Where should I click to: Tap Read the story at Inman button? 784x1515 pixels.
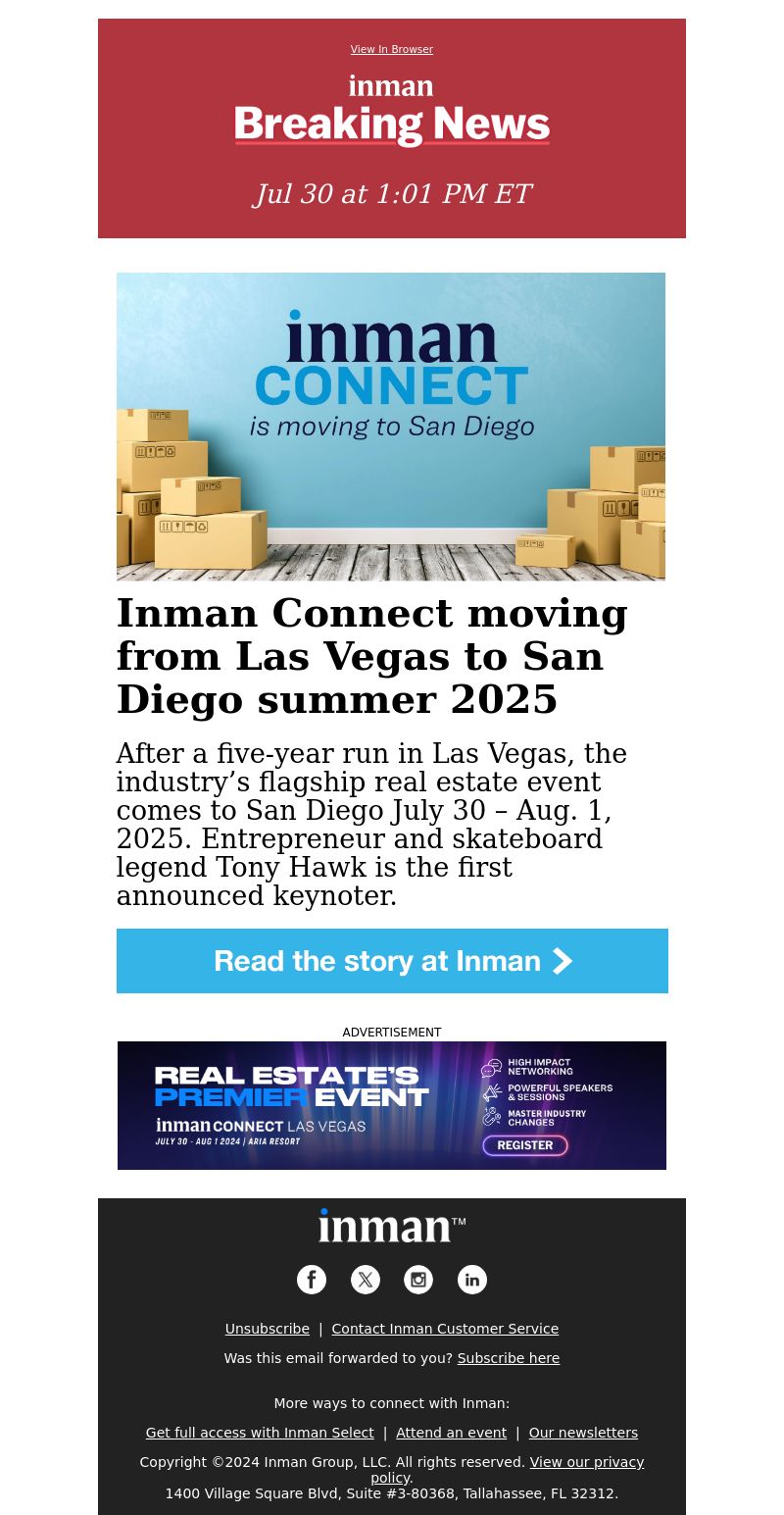click(392, 961)
